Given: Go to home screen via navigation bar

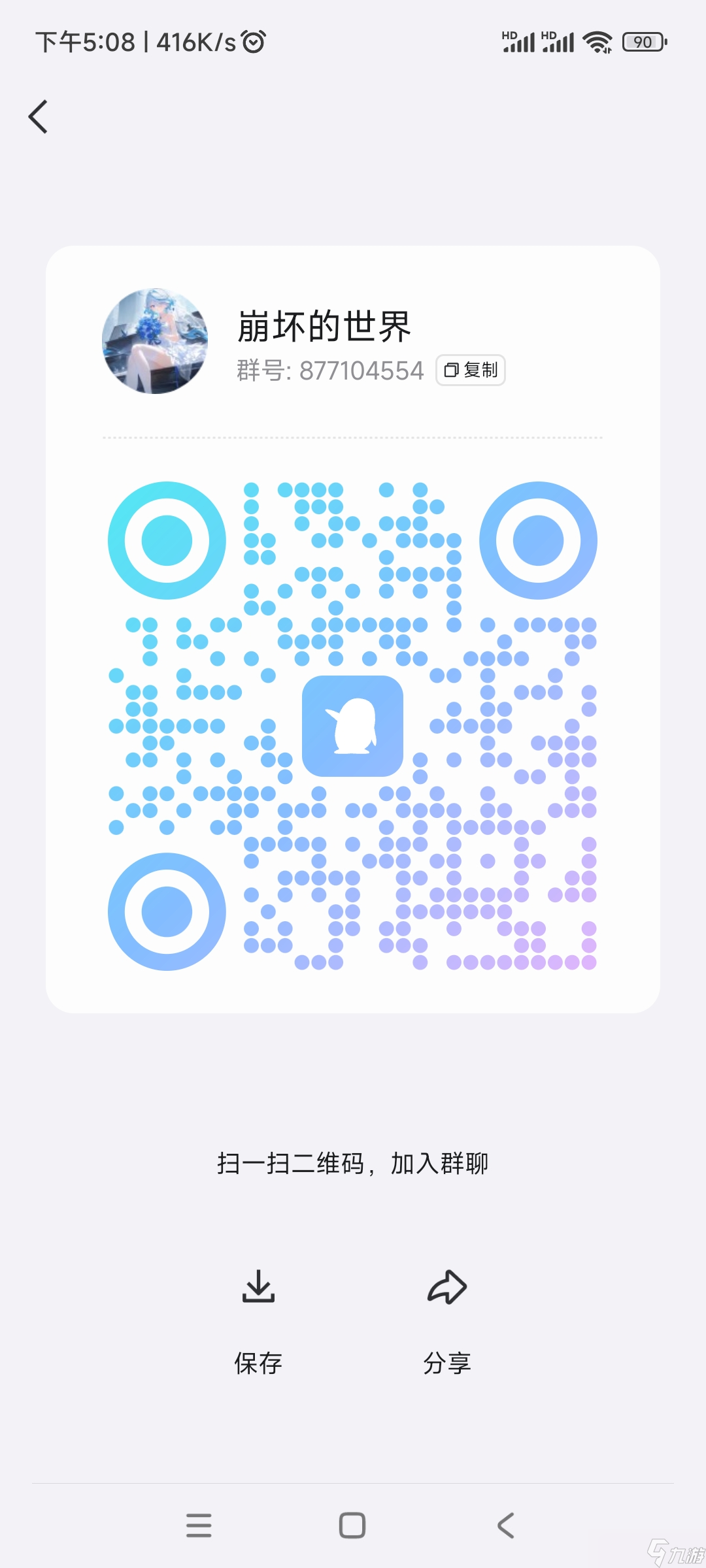Looking at the screenshot, I should 352,1526.
